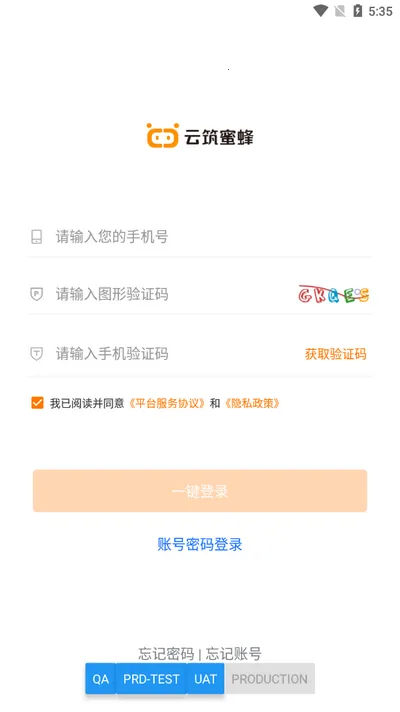Uncheck the agreement checkbox

pos(37,403)
